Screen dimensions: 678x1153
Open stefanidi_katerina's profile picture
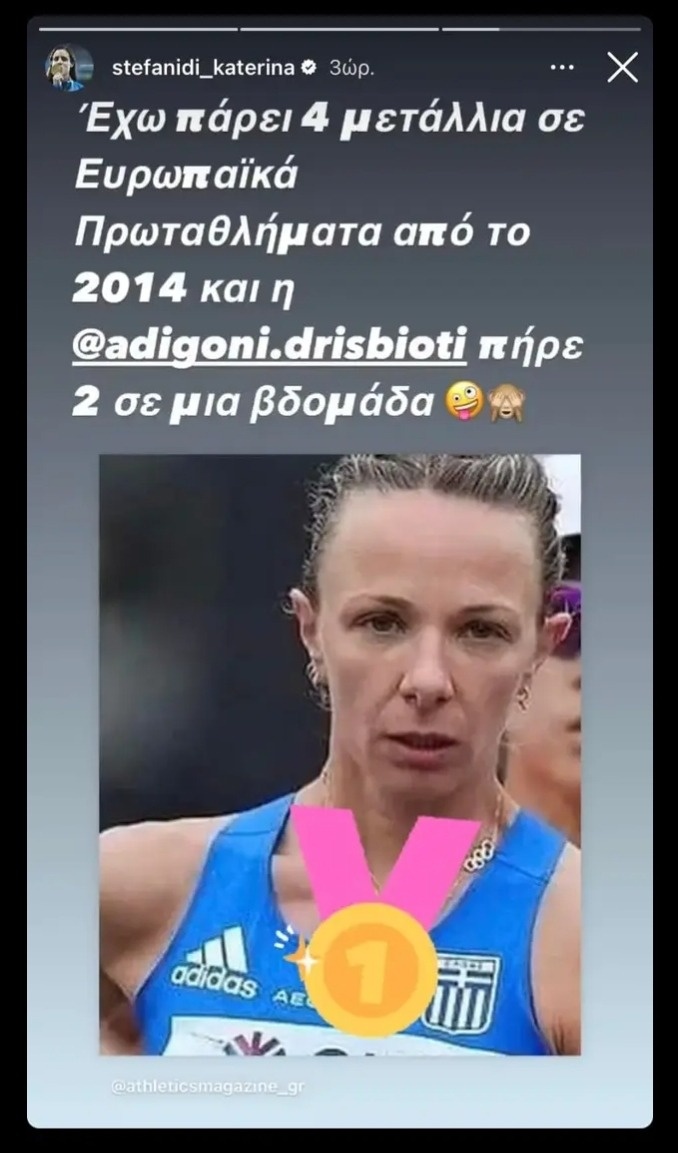[x=68, y=68]
